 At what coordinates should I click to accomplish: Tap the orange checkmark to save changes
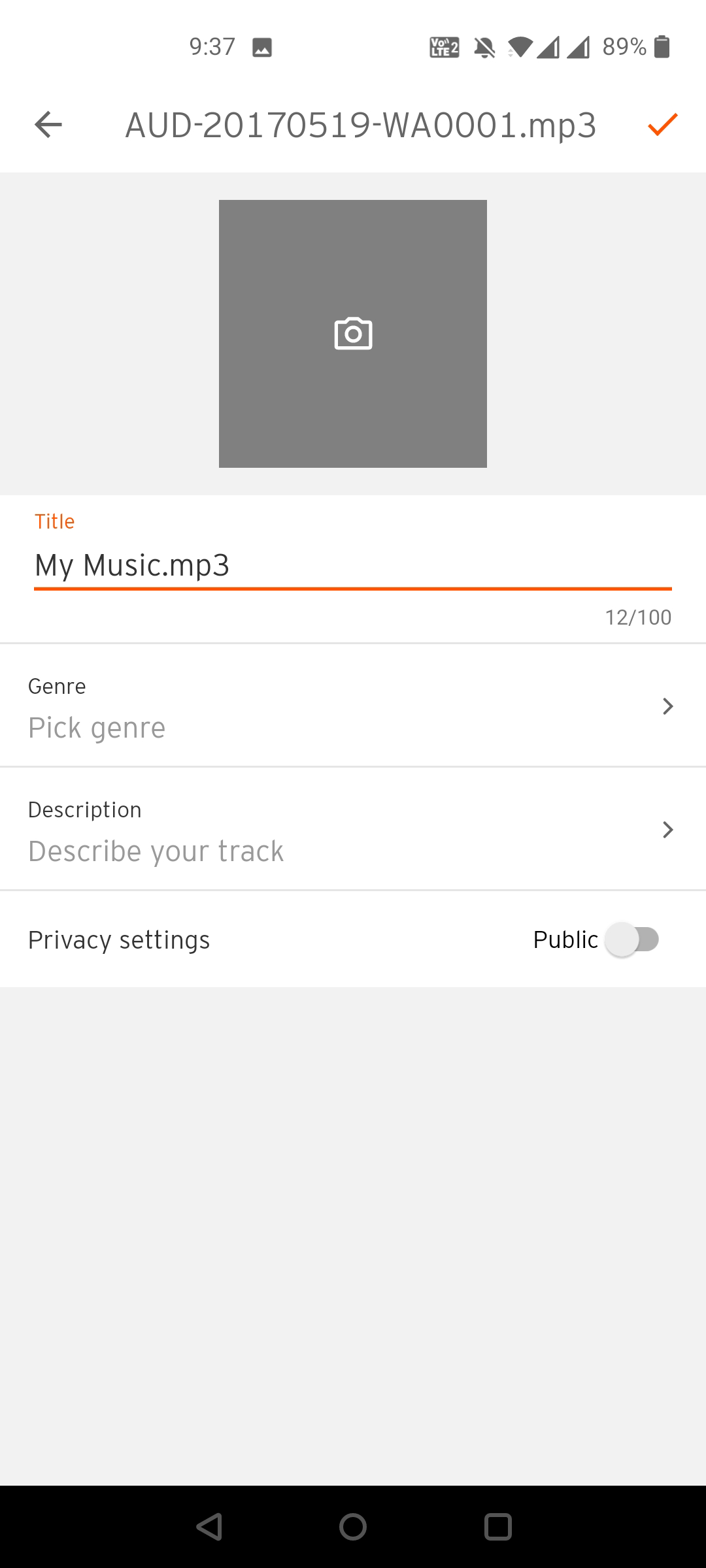[662, 125]
